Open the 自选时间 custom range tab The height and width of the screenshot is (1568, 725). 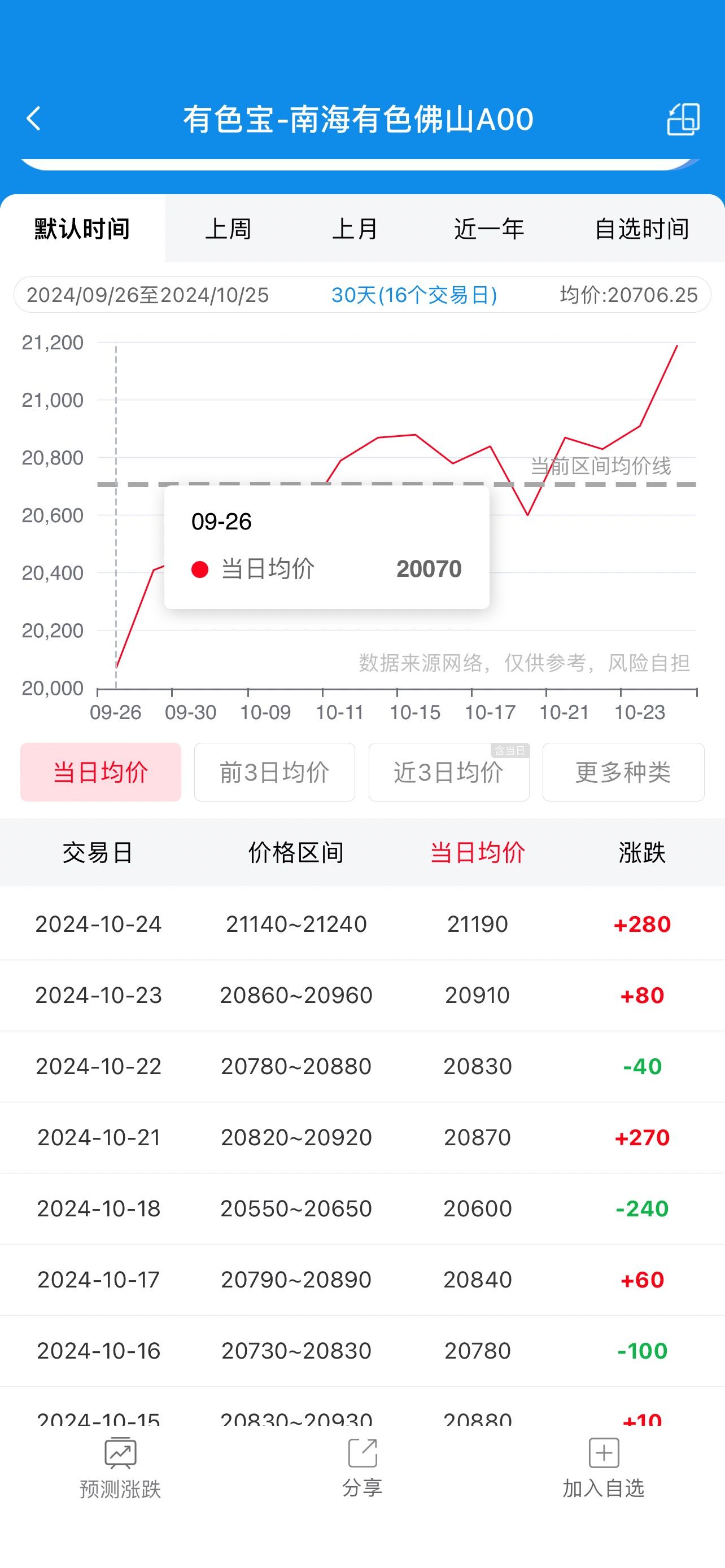pos(641,229)
